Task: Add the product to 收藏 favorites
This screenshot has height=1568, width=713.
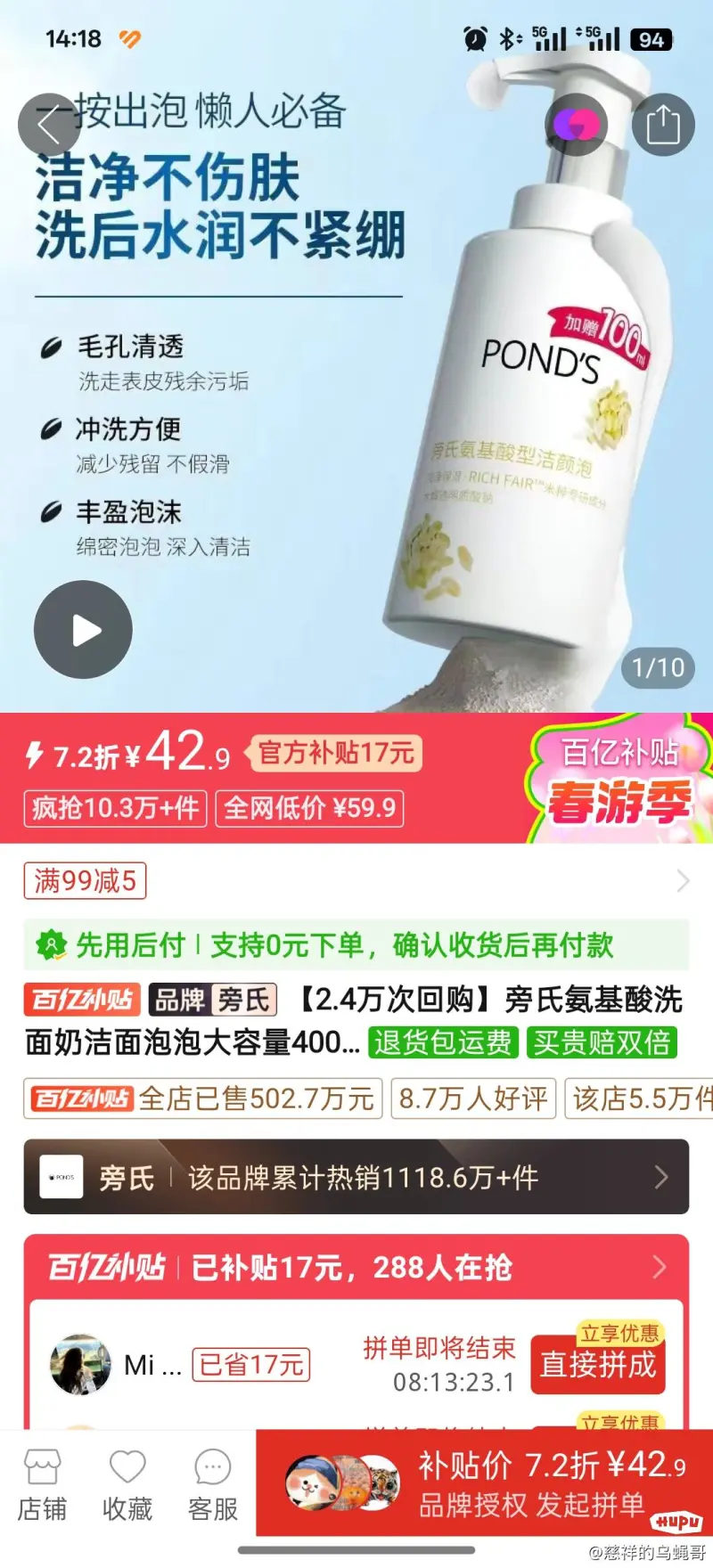Action: [127, 1485]
